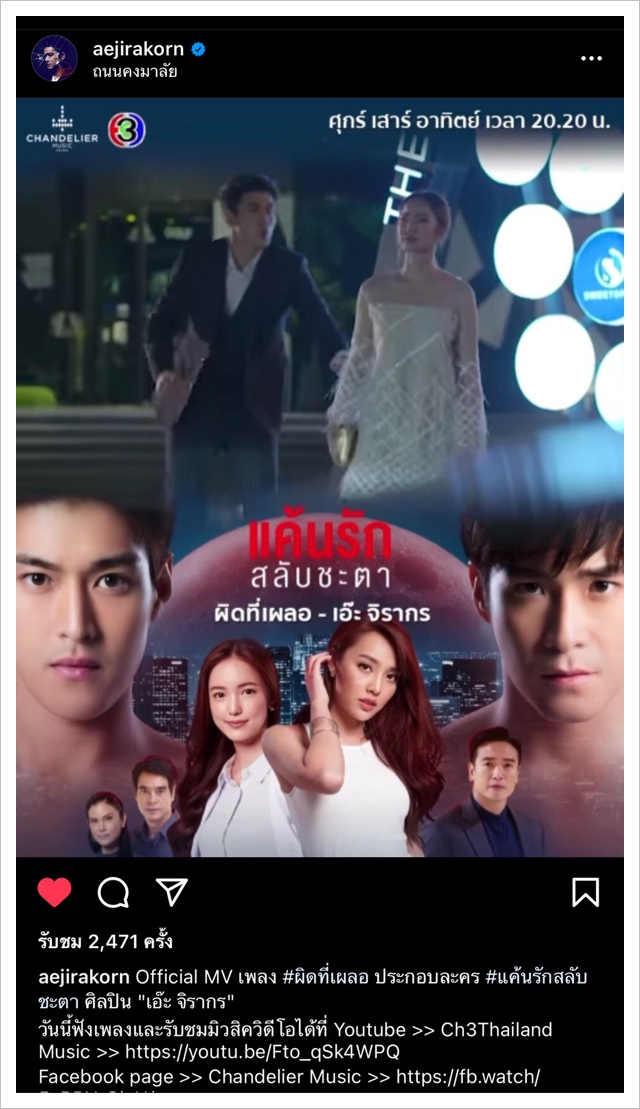Screen dimensions: 640x1109
Task: Unlike the post with the heart icon
Action: (x=54, y=891)
